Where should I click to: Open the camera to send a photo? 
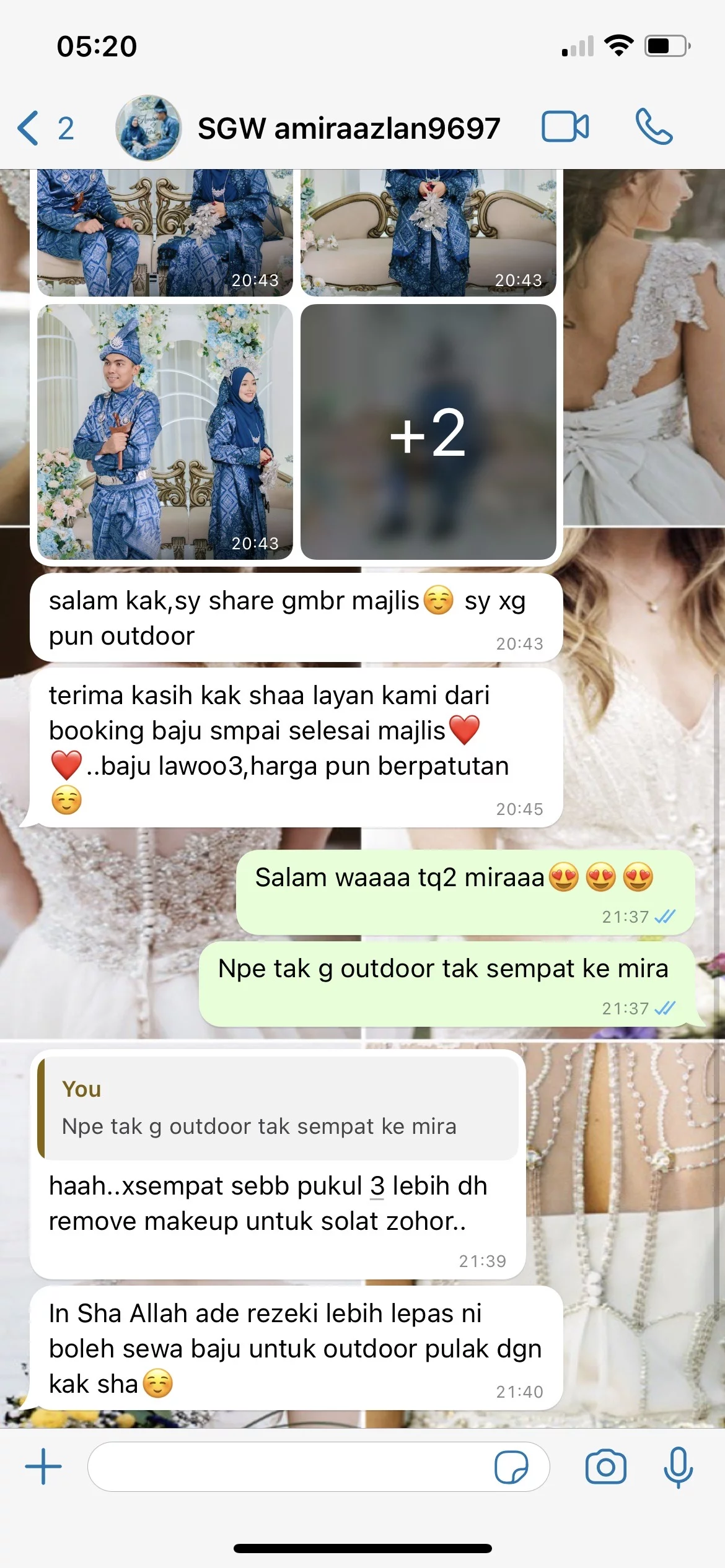[605, 1466]
